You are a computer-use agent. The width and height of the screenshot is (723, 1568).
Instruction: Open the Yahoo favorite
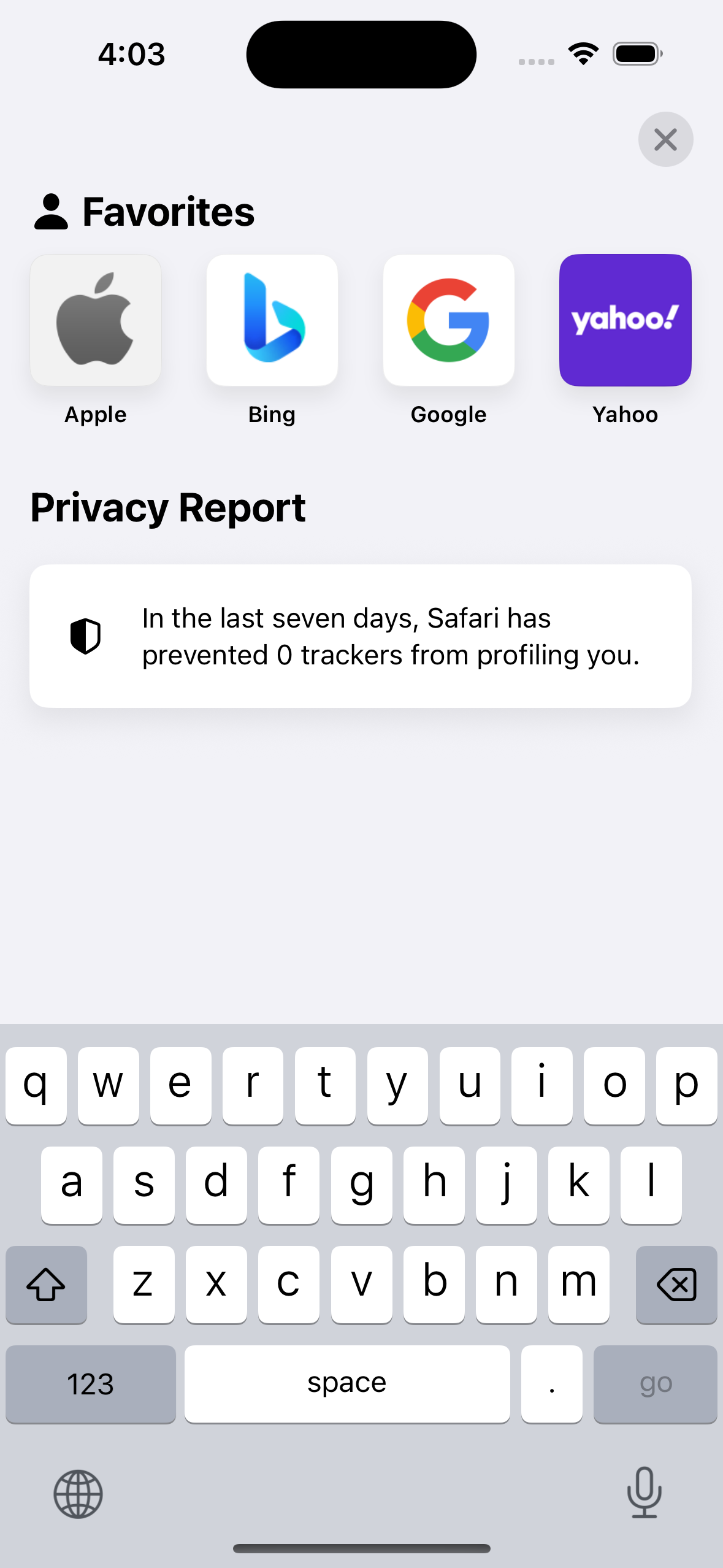tap(625, 321)
